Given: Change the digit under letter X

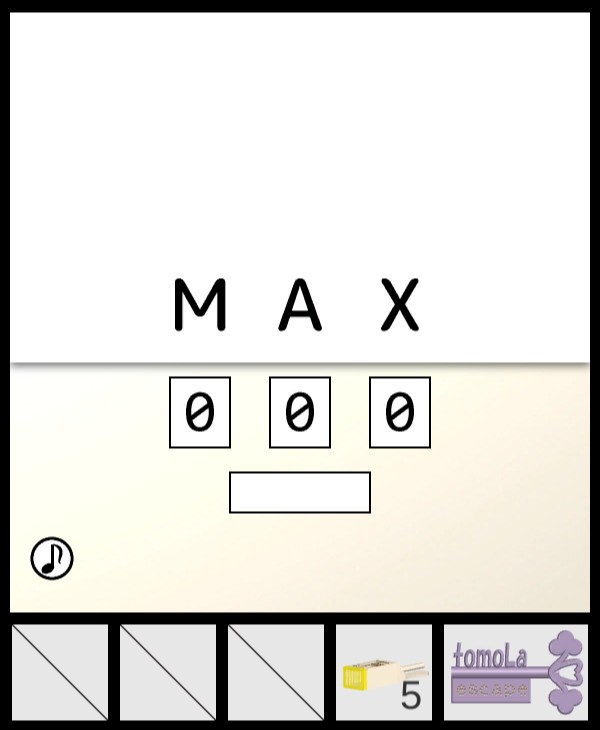Looking at the screenshot, I should [400, 412].
